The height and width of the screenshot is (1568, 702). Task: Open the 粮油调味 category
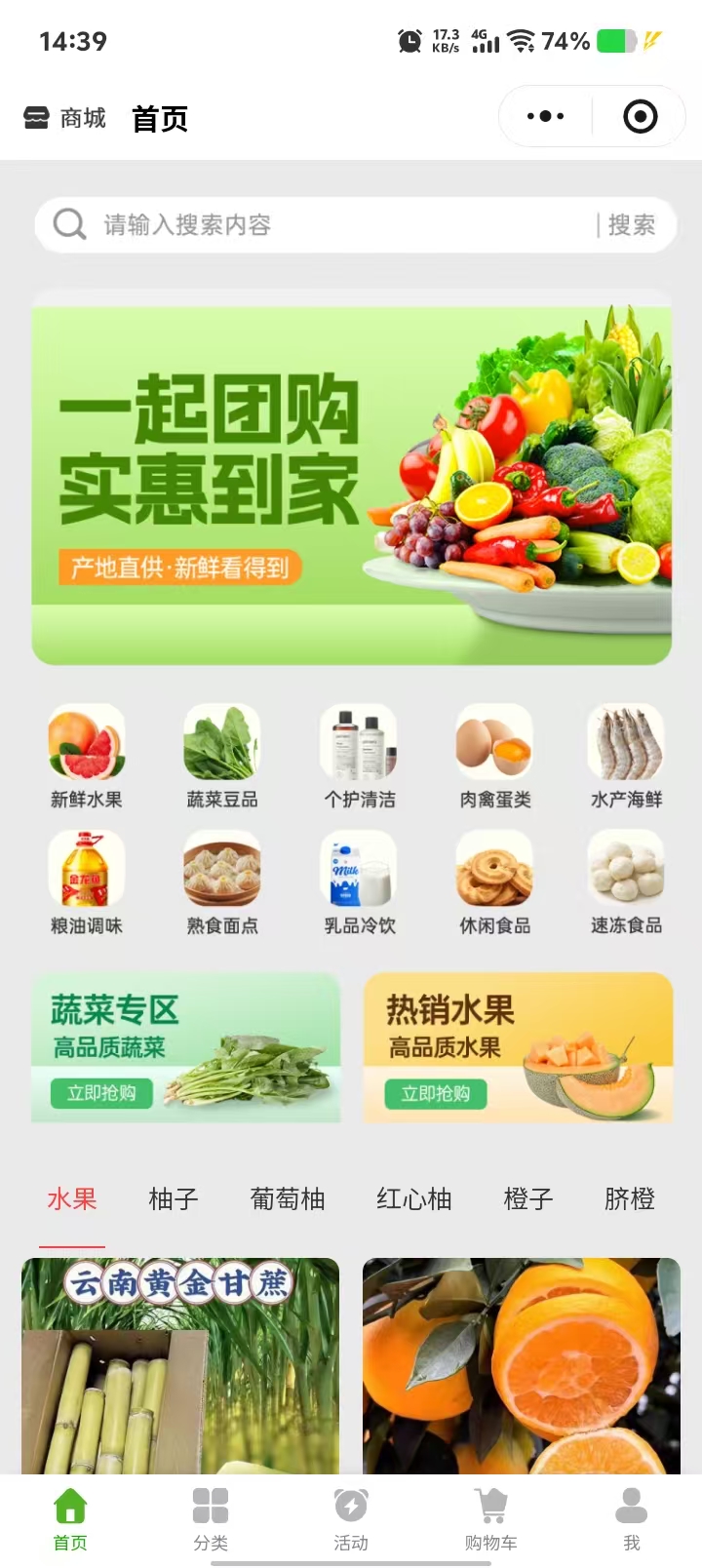click(x=87, y=883)
